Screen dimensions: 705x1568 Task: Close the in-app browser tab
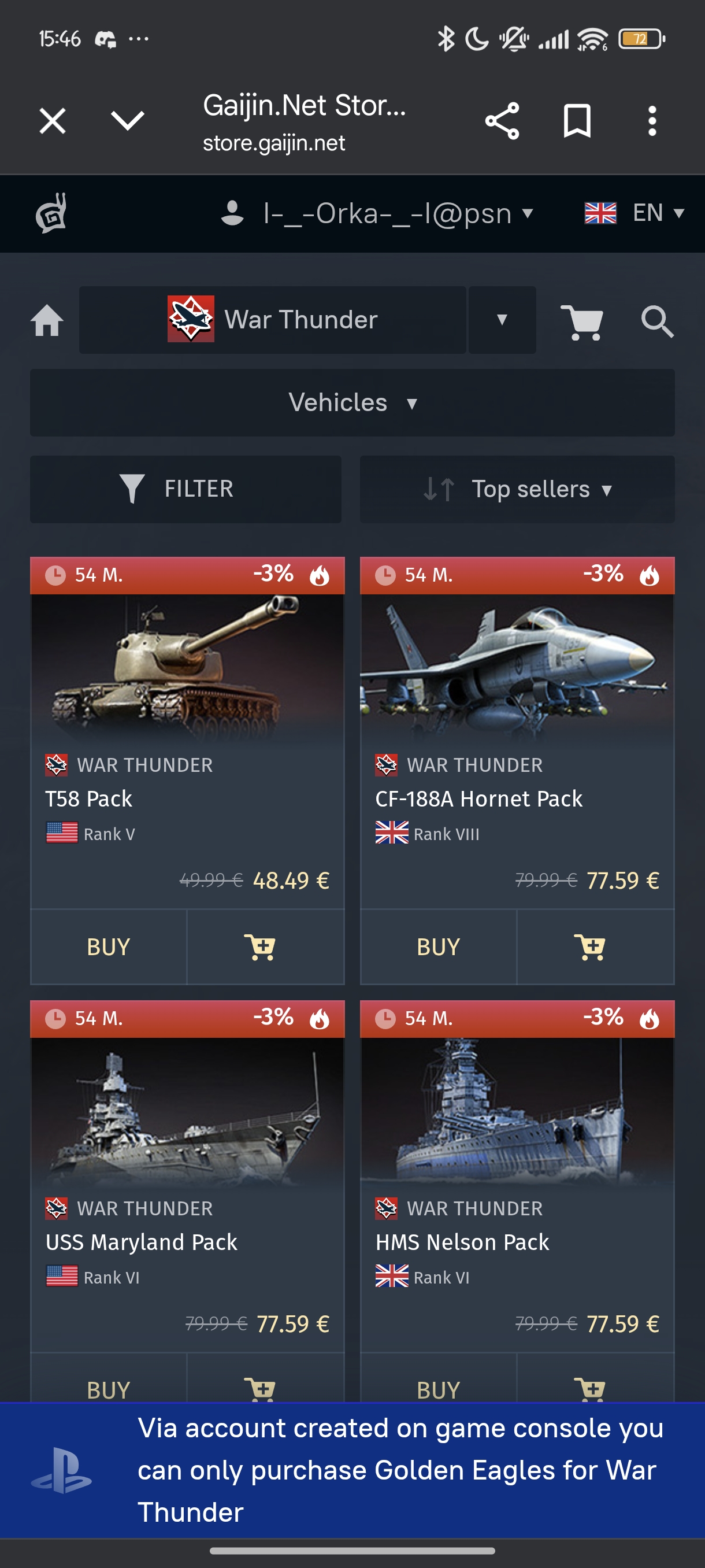click(x=53, y=120)
